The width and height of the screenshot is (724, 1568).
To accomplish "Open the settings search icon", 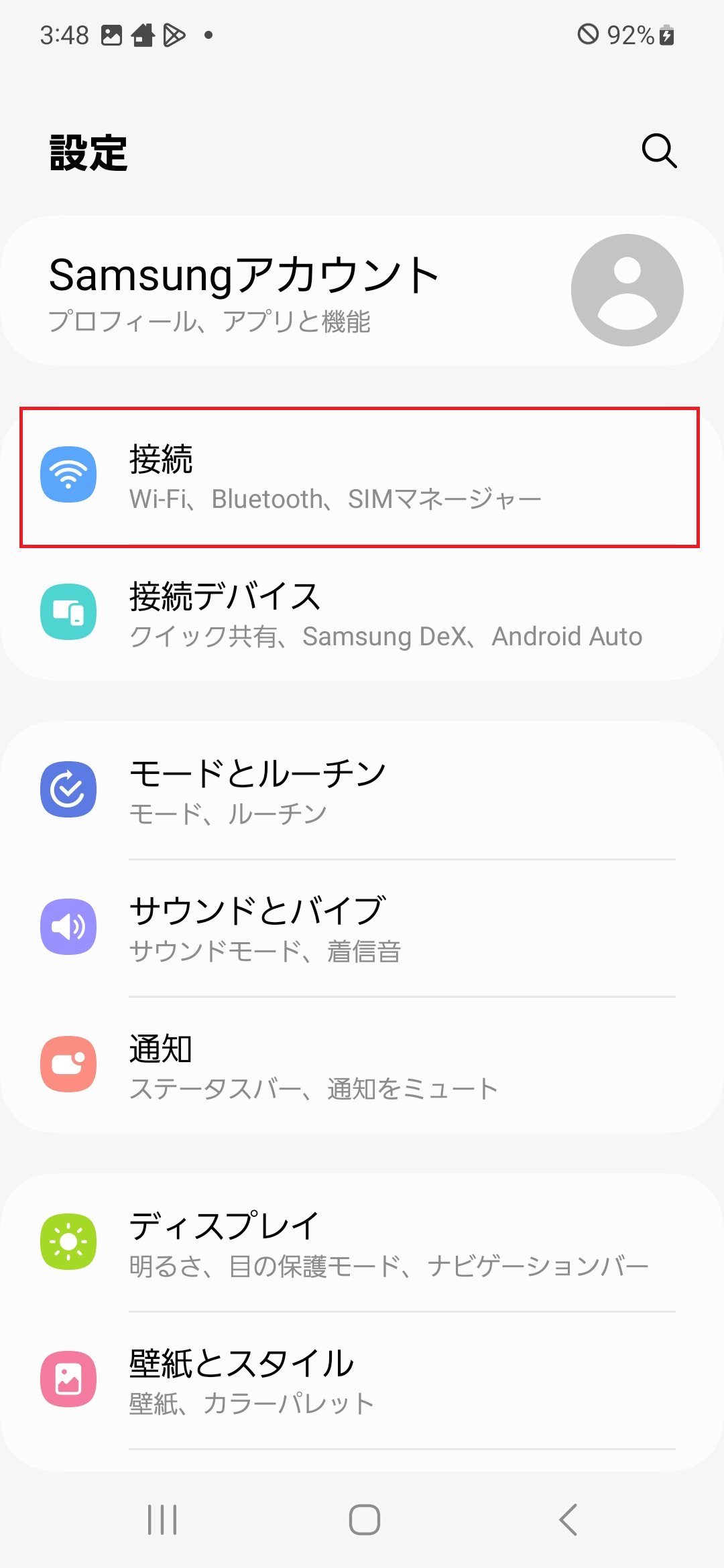I will 659,151.
